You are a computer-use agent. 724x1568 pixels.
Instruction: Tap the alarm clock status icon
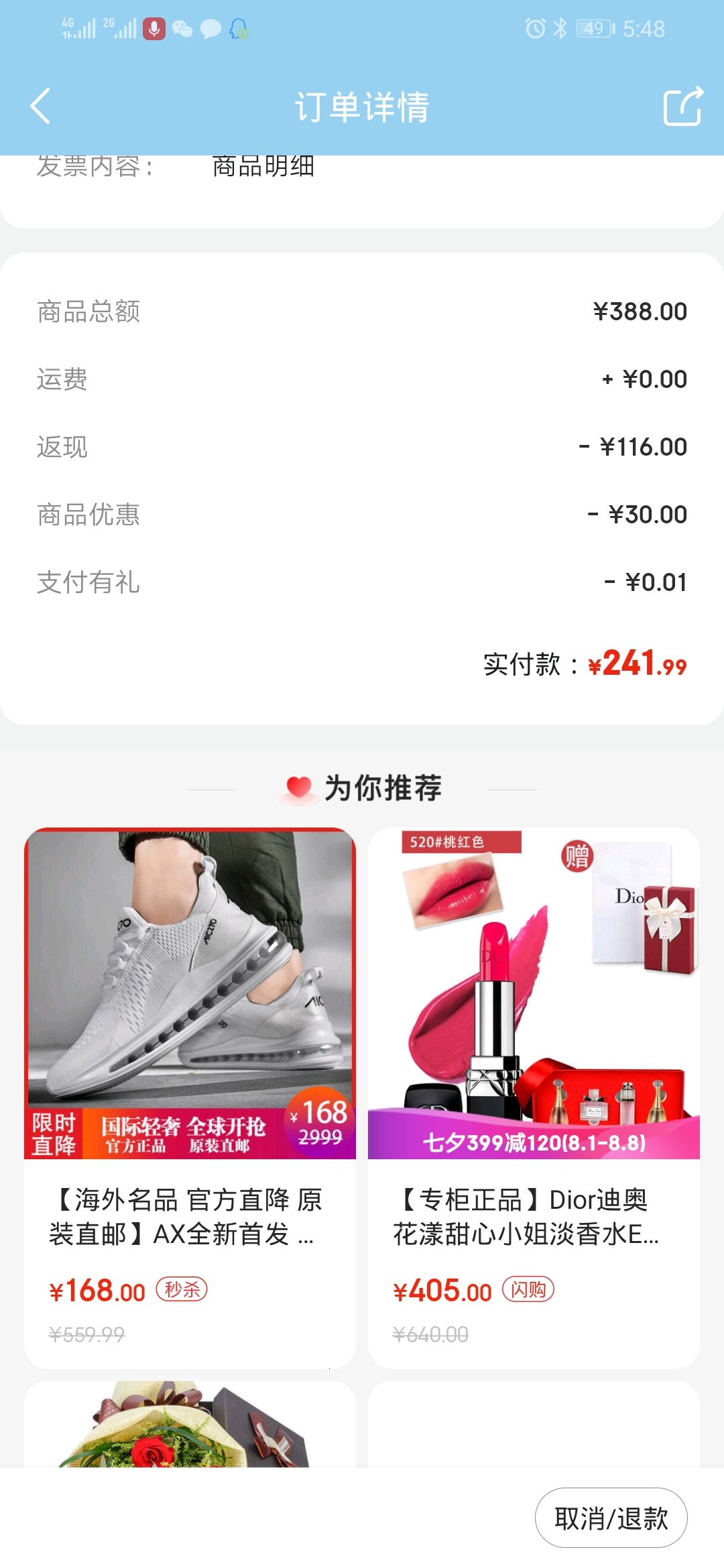pos(535,28)
